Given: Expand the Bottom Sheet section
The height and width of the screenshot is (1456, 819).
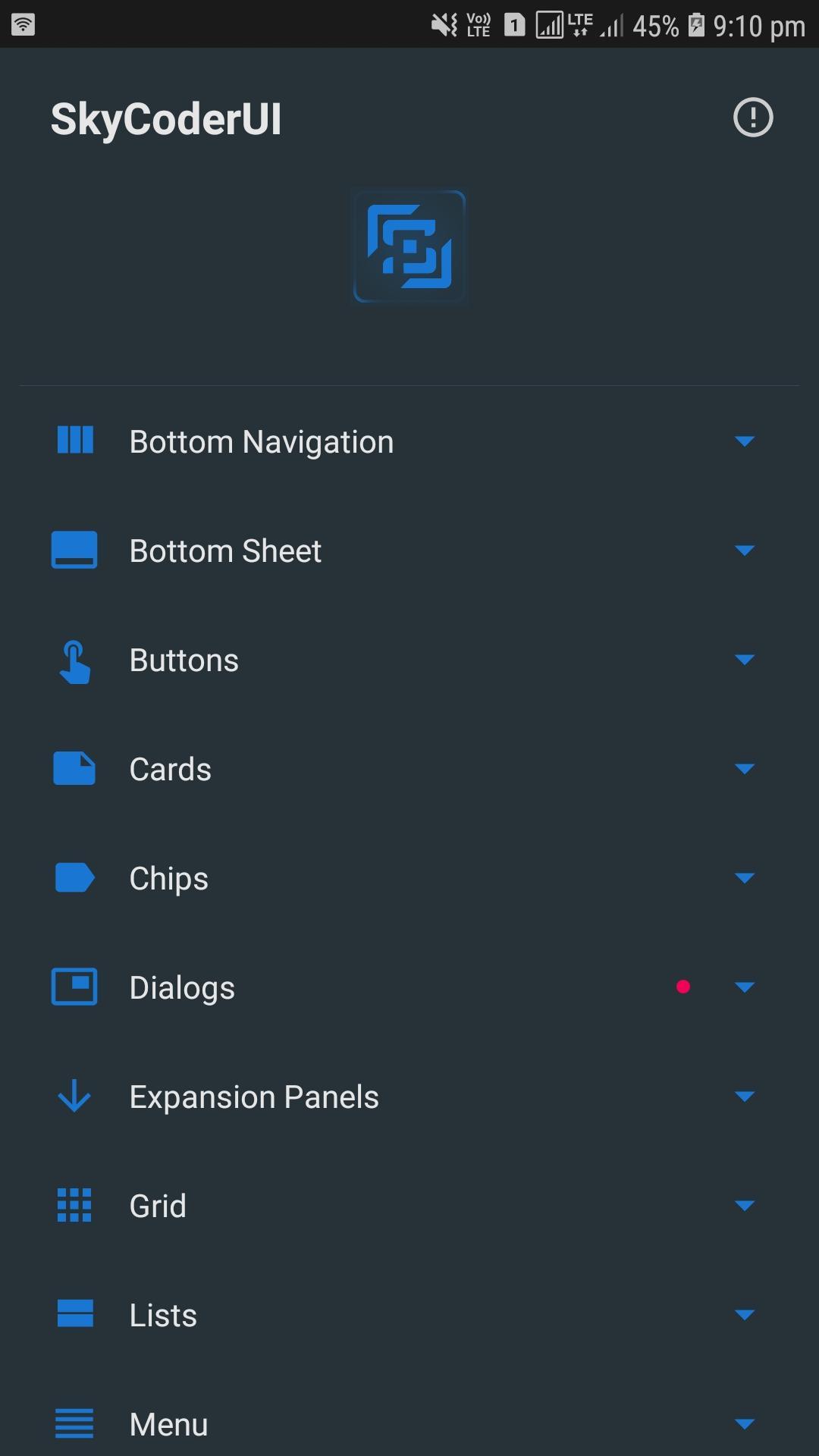Looking at the screenshot, I should (744, 551).
